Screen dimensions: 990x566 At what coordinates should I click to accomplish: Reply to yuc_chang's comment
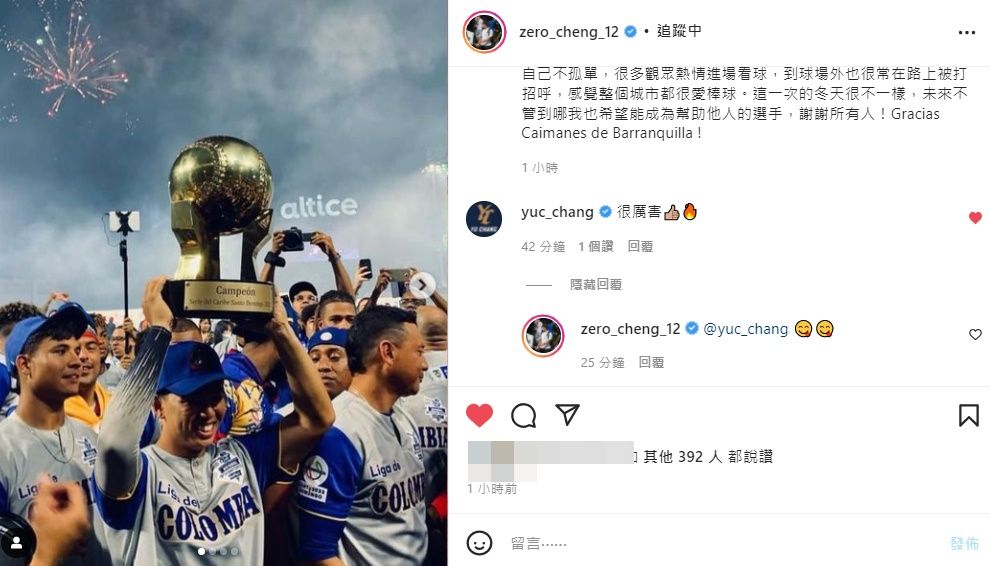[x=640, y=246]
